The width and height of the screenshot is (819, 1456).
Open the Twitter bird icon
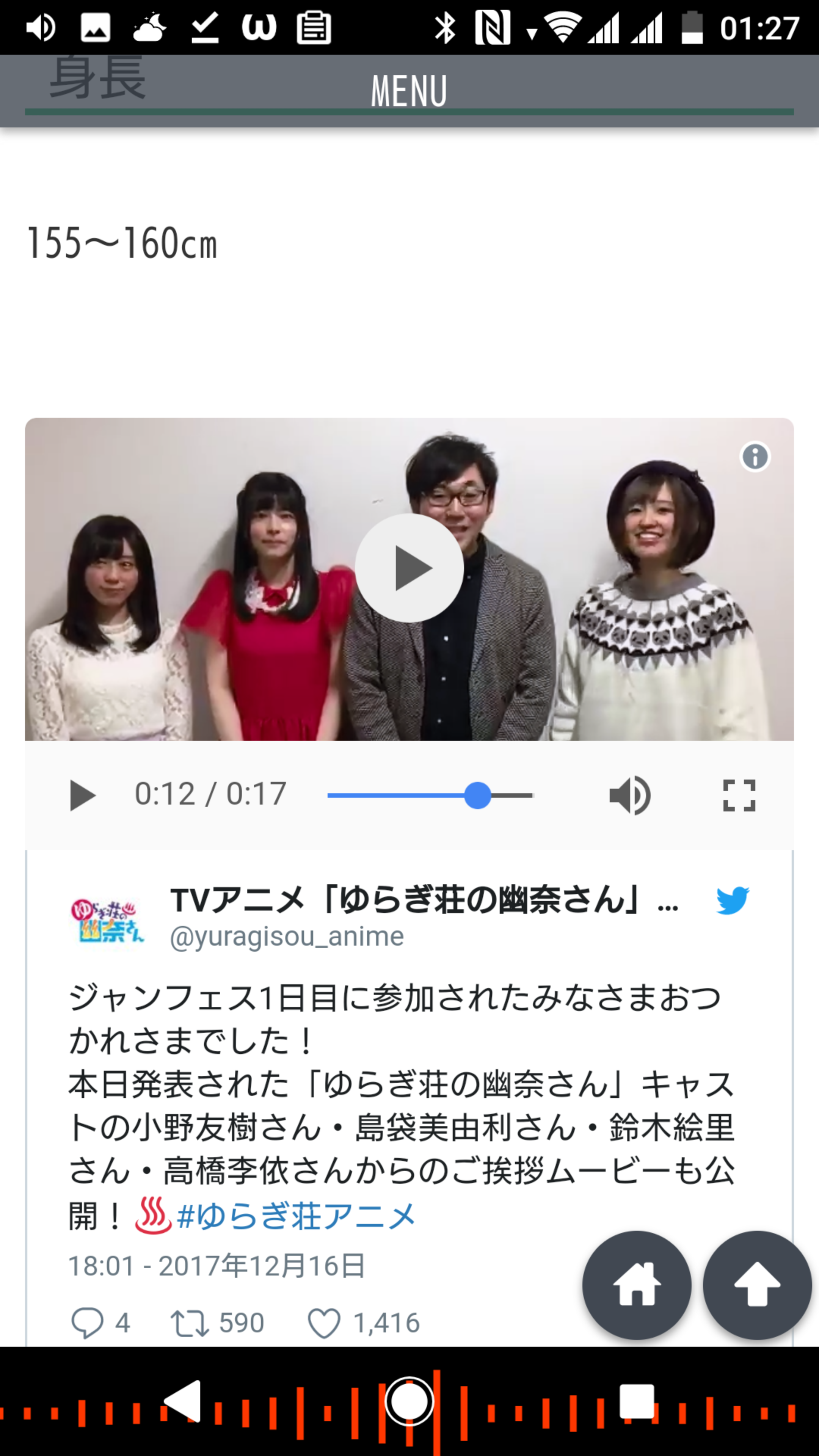tap(733, 901)
